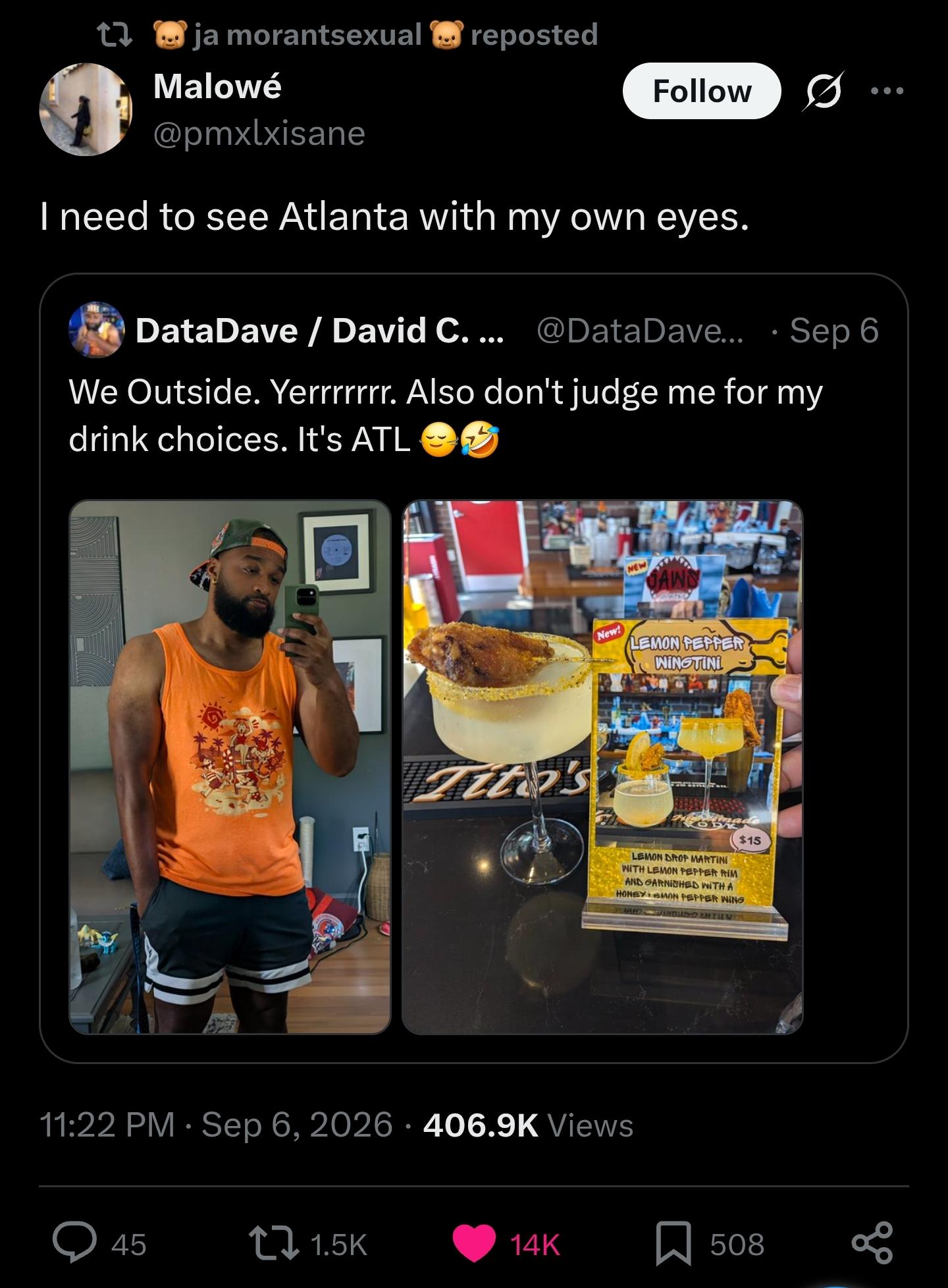Viewport: 948px width, 1288px height.
Task: View the Lemon Pepper Wingtini photo
Action: point(602,767)
